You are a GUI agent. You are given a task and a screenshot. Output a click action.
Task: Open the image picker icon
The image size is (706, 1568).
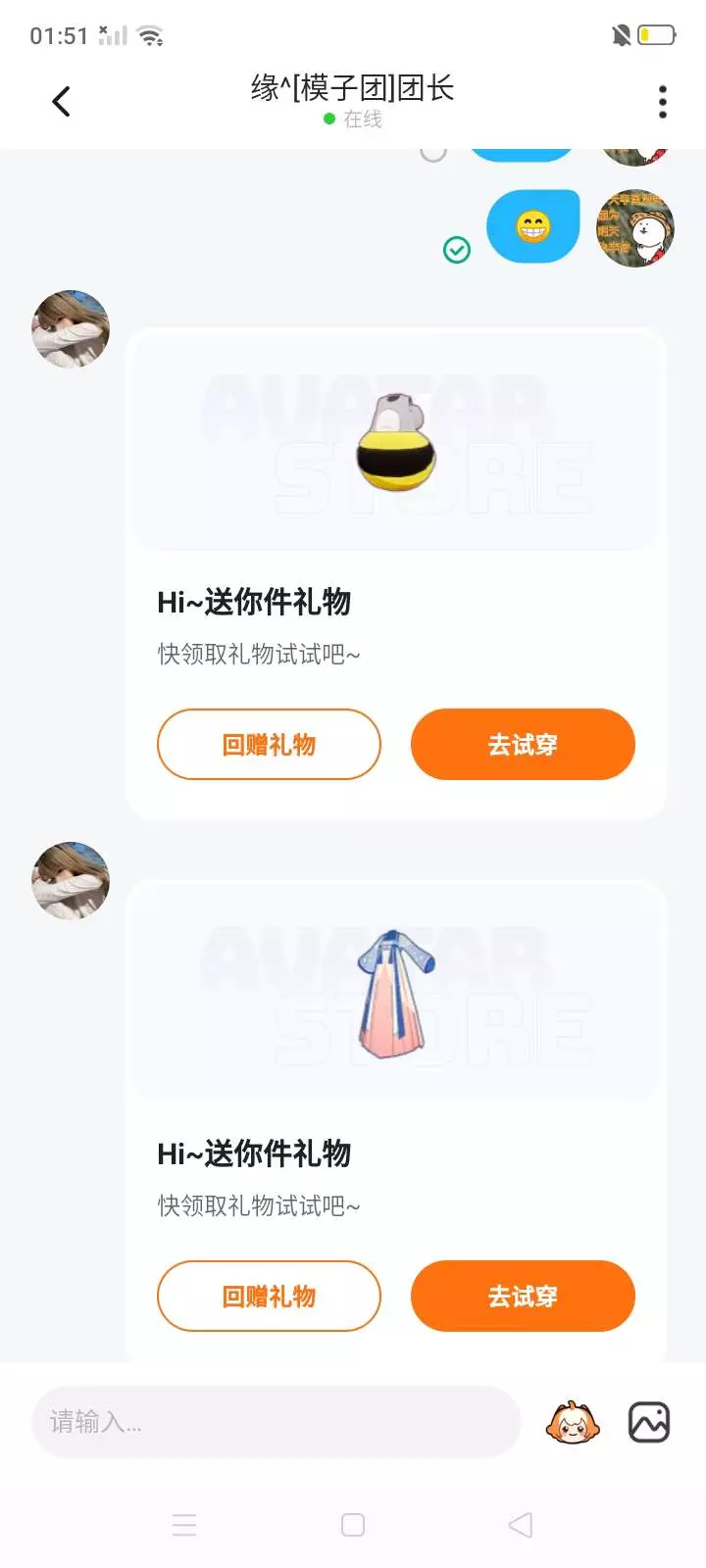coord(649,1422)
